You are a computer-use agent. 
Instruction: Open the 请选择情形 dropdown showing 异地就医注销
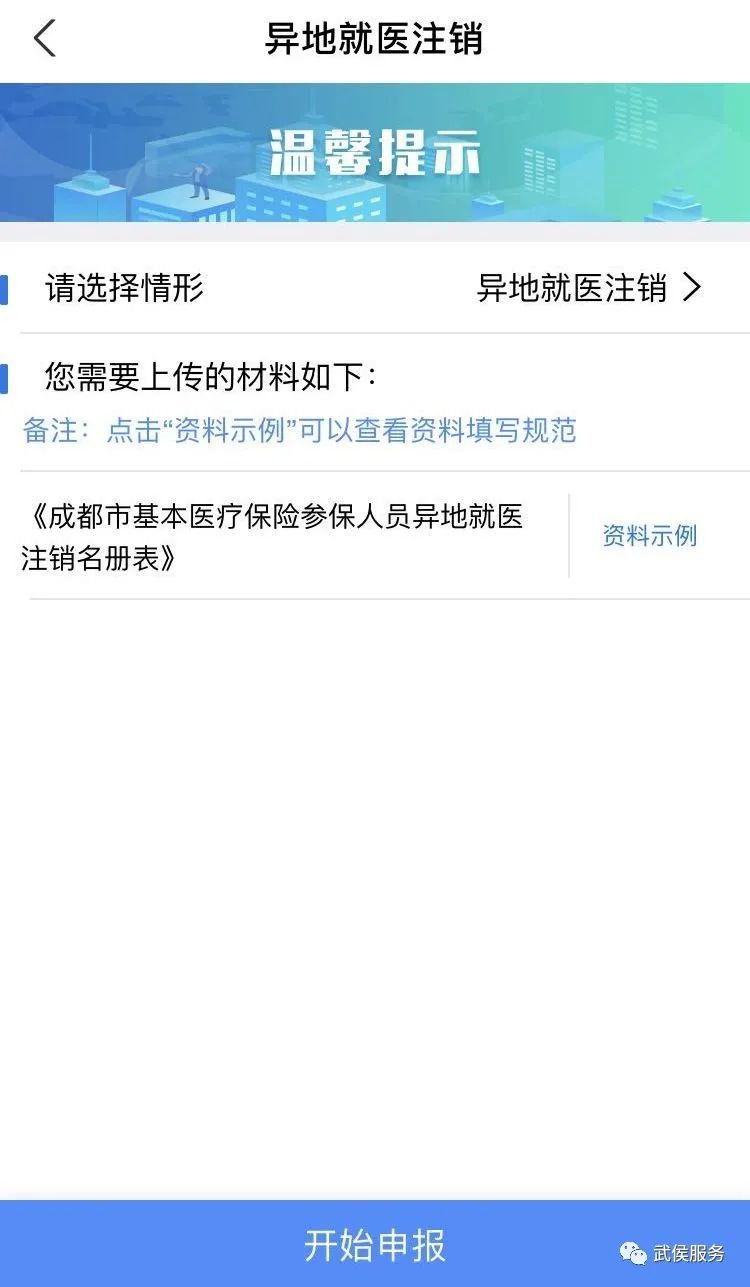click(588, 289)
